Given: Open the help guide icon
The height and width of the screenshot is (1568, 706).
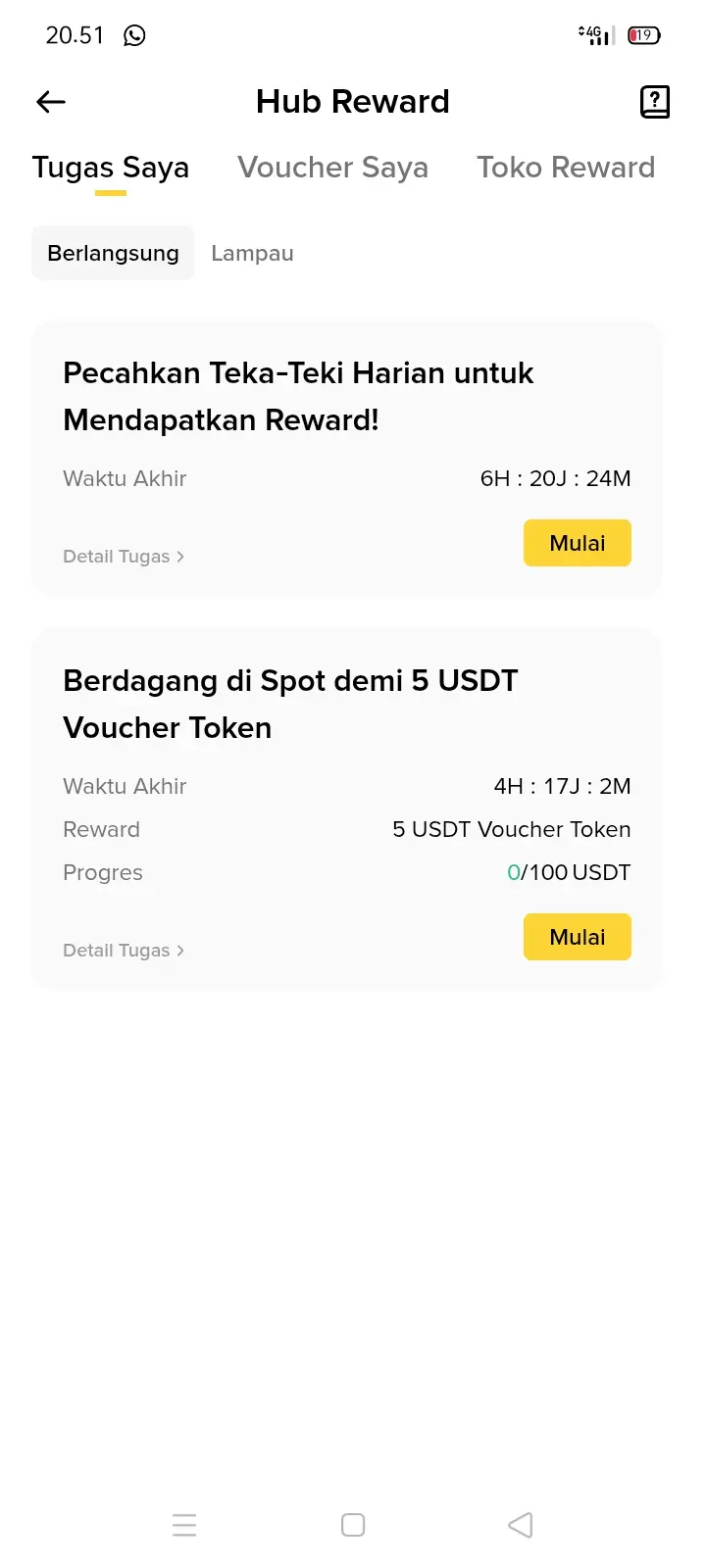Looking at the screenshot, I should 654,102.
